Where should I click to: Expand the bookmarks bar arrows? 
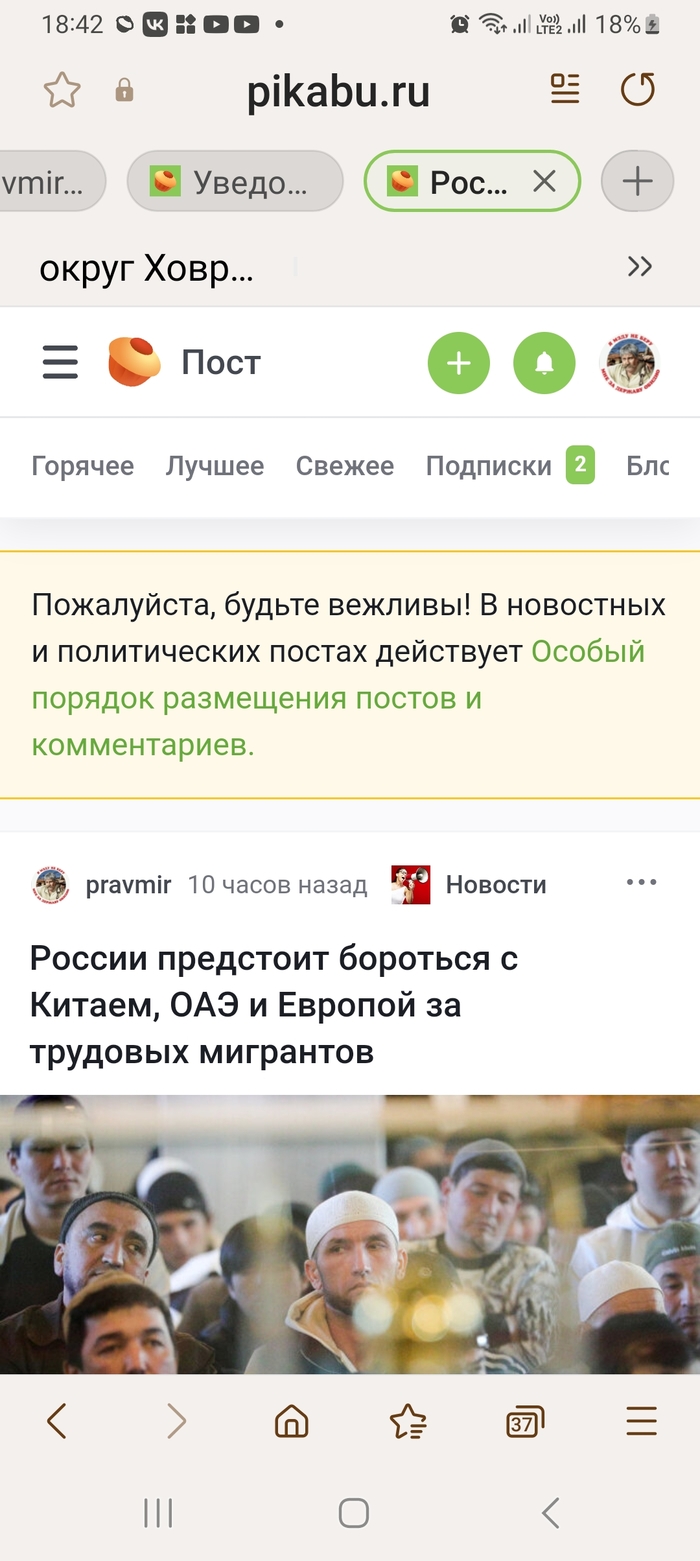click(639, 266)
